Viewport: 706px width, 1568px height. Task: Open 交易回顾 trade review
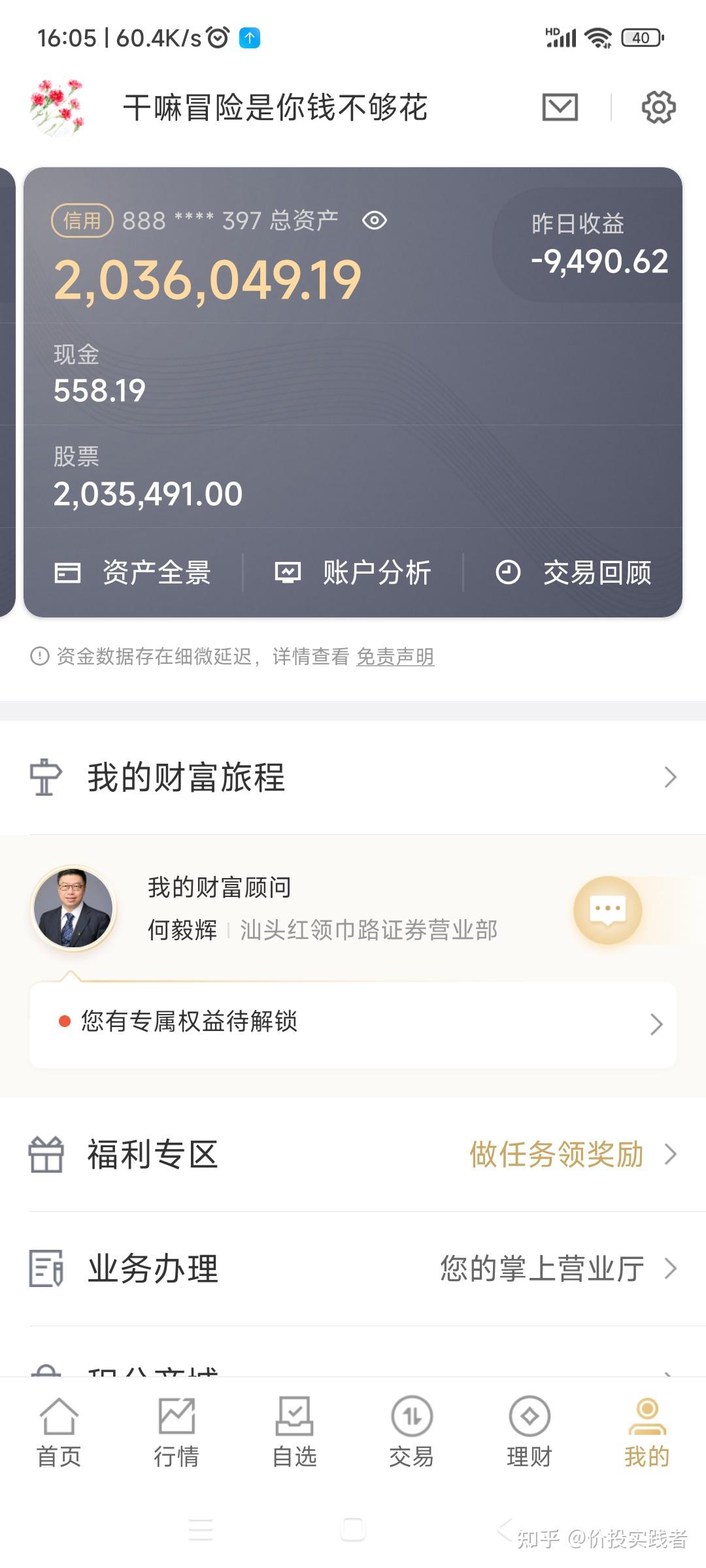pyautogui.click(x=573, y=573)
